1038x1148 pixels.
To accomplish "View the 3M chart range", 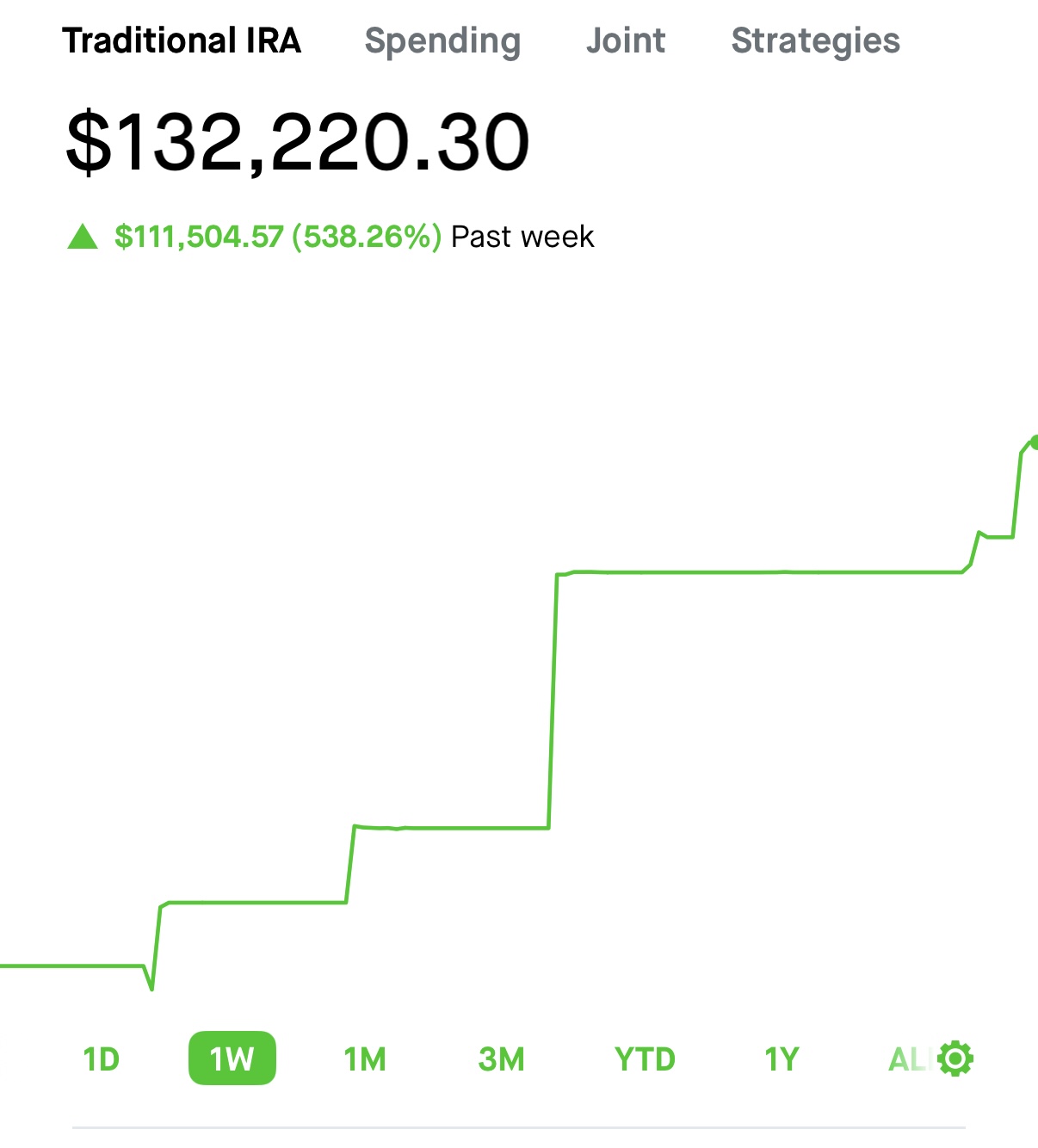I will tap(501, 1059).
